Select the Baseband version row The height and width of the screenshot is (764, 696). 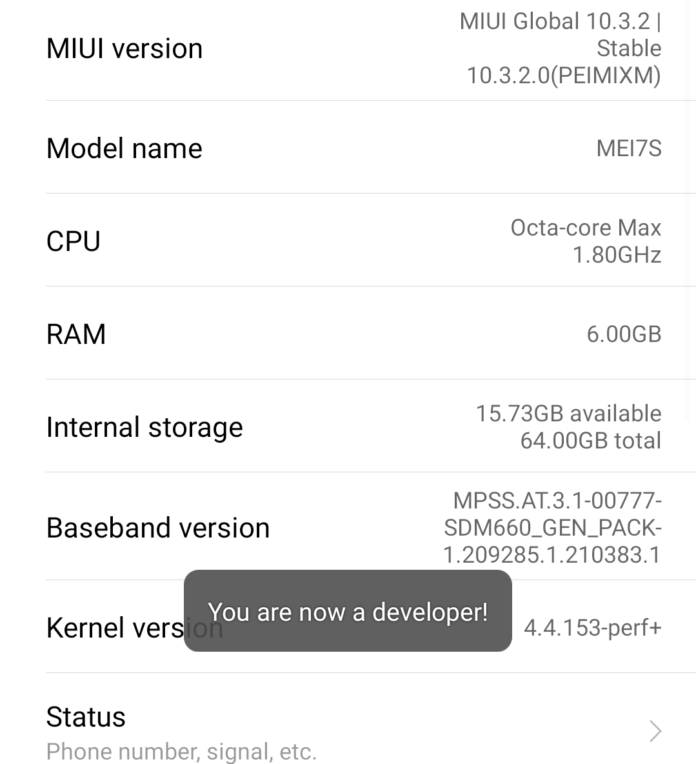click(348, 526)
